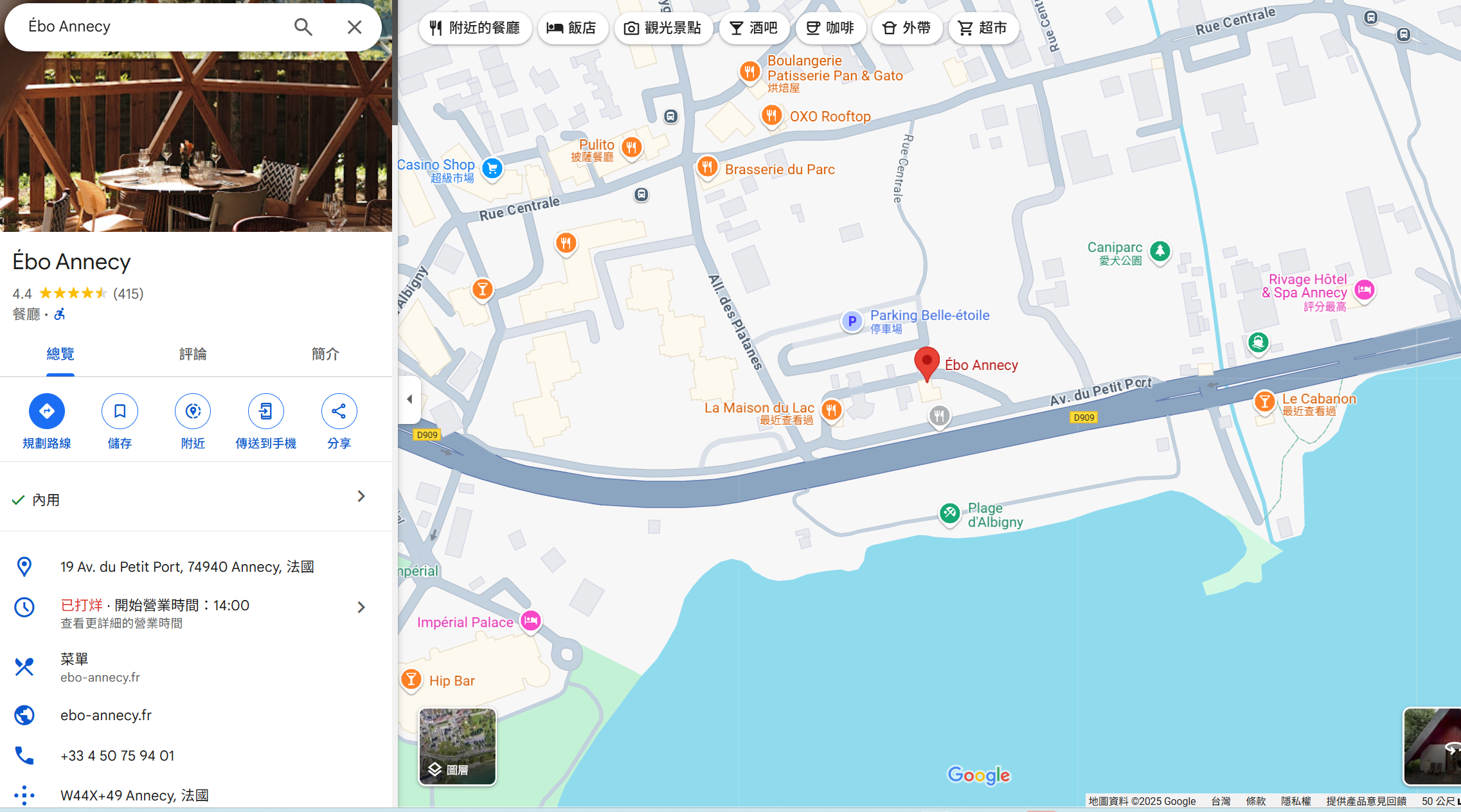Send place to phone with 傳送到手機
This screenshot has height=812, width=1461.
click(265, 411)
